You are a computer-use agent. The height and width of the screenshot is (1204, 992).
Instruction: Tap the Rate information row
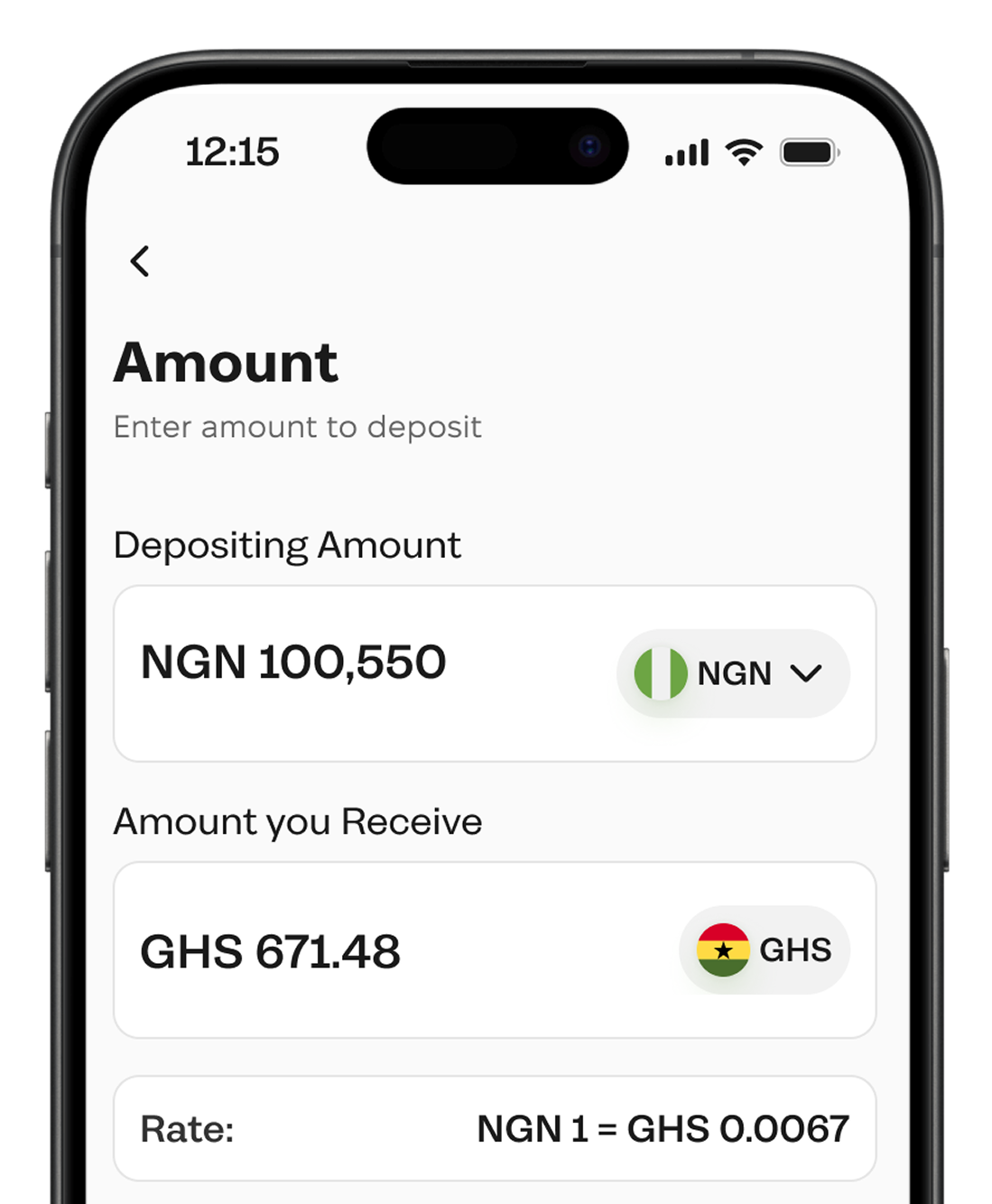(495, 1127)
